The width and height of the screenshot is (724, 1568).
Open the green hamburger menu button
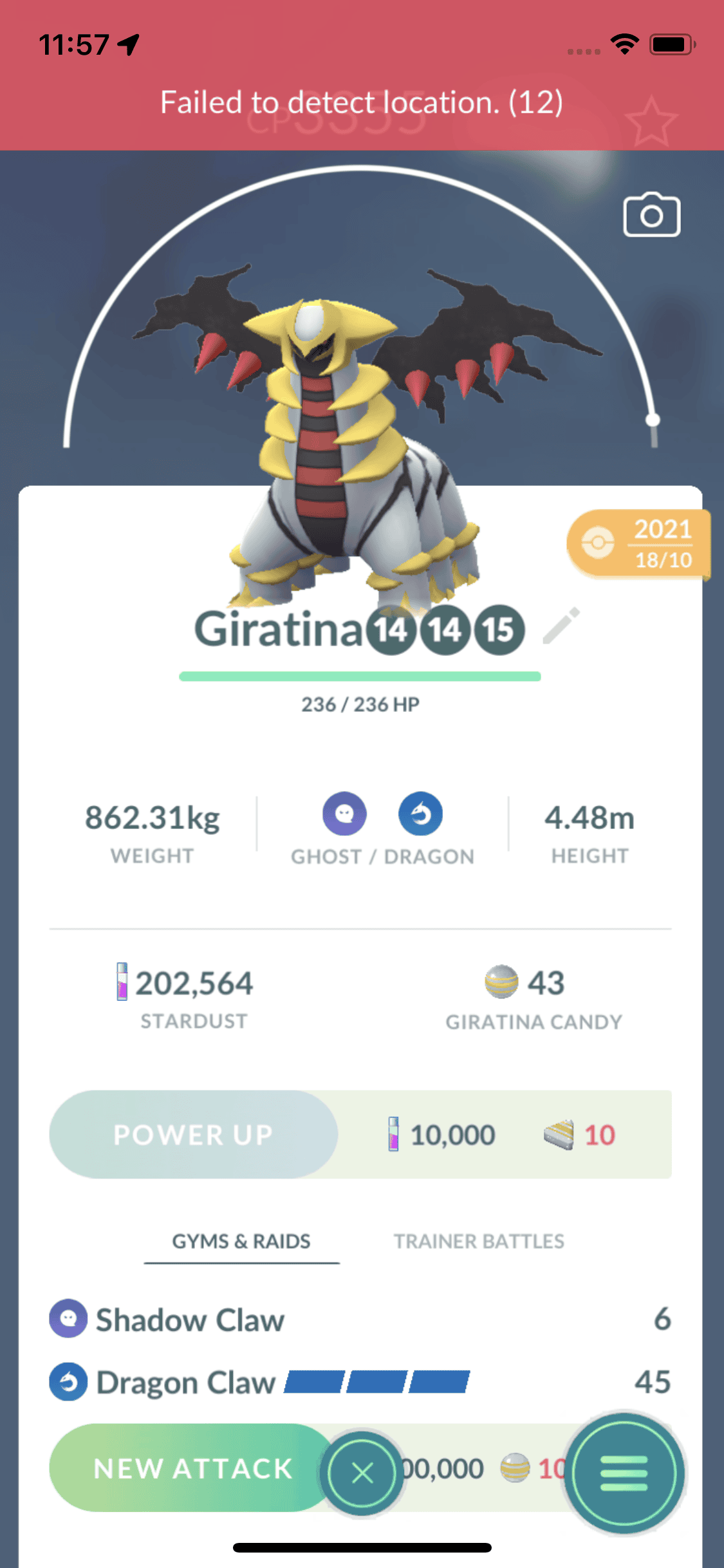[623, 1473]
